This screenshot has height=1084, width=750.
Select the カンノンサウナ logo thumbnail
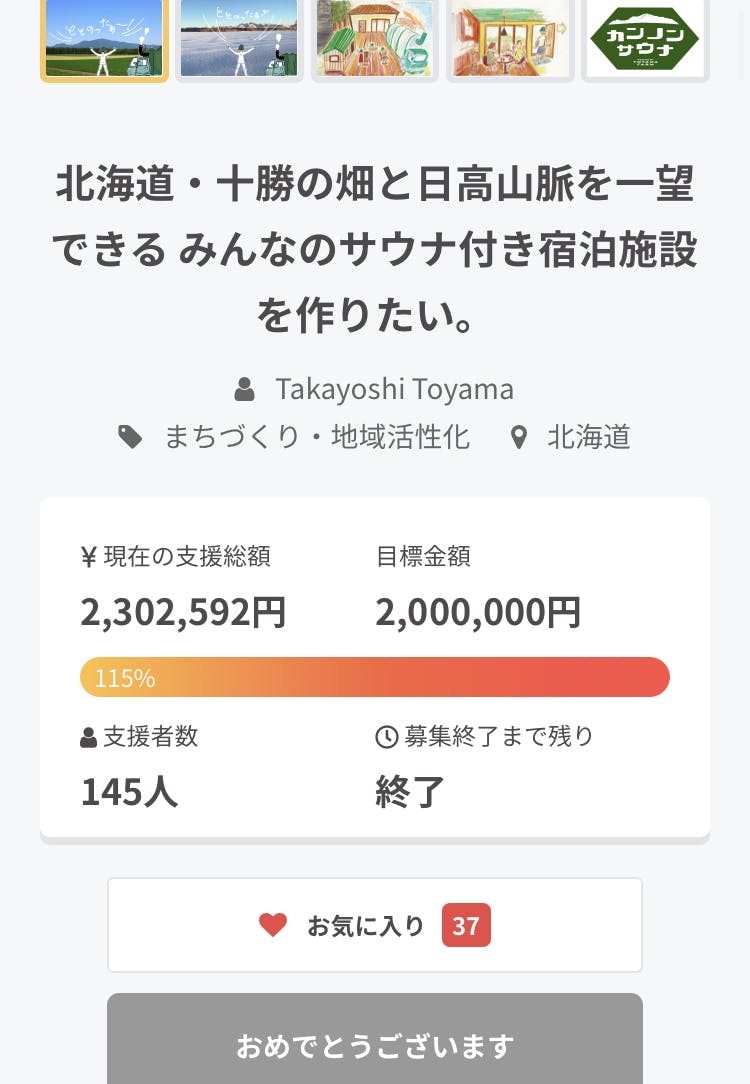645,38
